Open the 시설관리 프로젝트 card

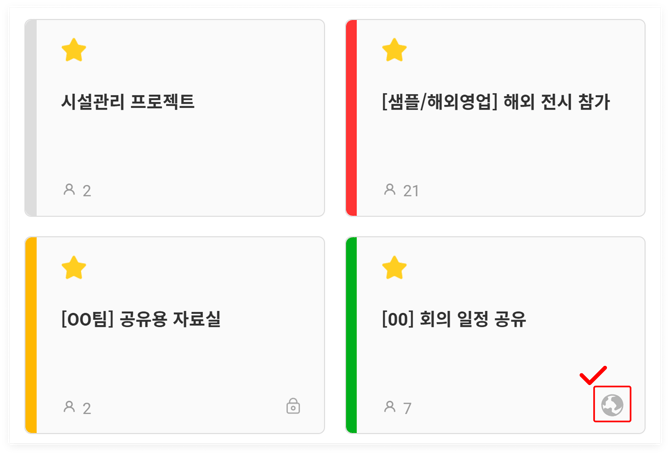tap(128, 102)
